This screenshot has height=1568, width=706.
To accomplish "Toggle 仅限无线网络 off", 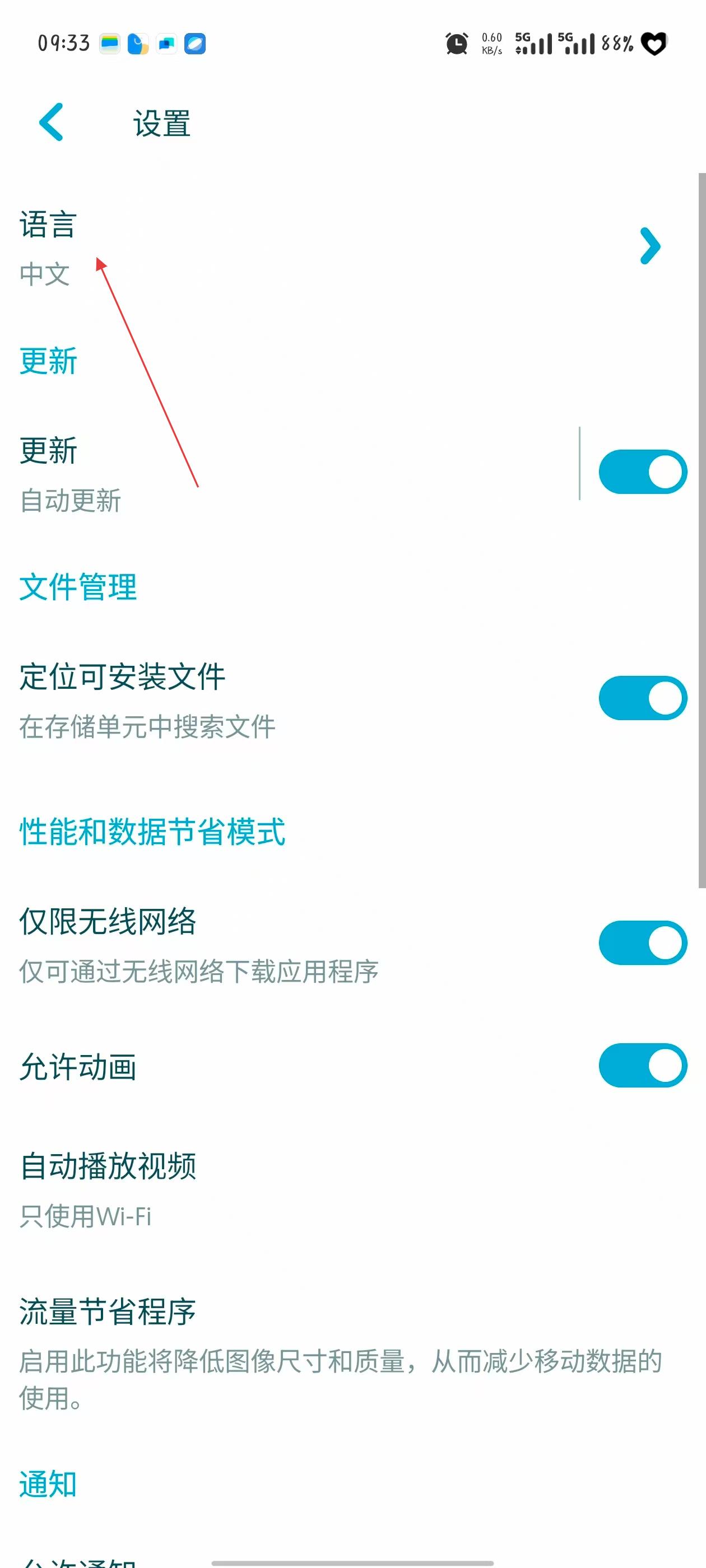I will [642, 943].
